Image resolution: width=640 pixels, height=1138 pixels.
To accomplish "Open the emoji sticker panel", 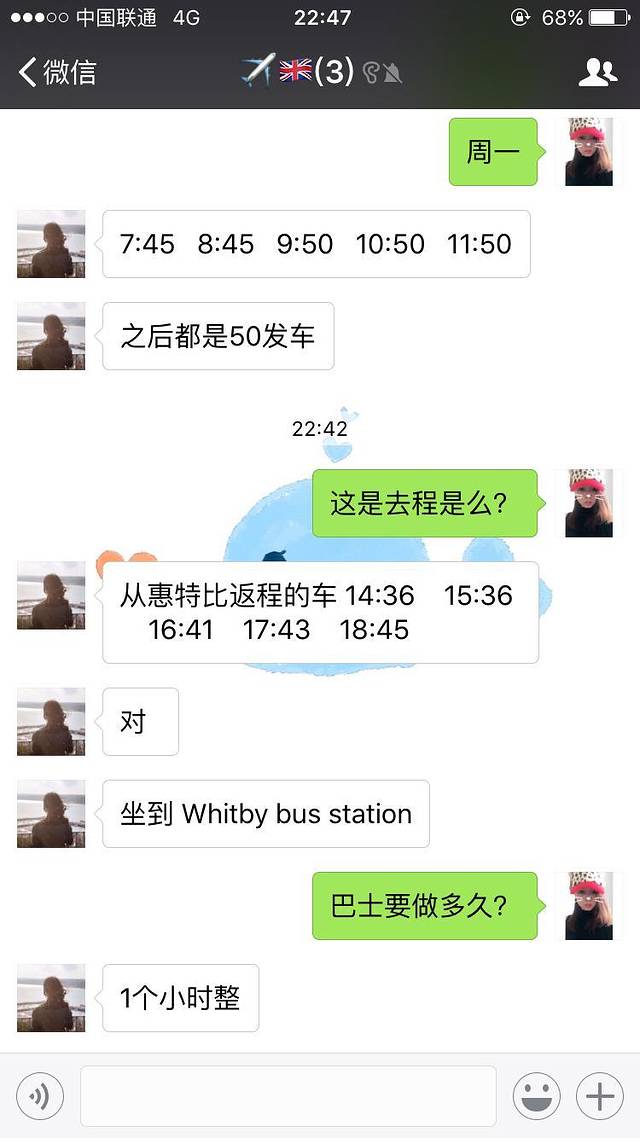I will coord(537,1097).
